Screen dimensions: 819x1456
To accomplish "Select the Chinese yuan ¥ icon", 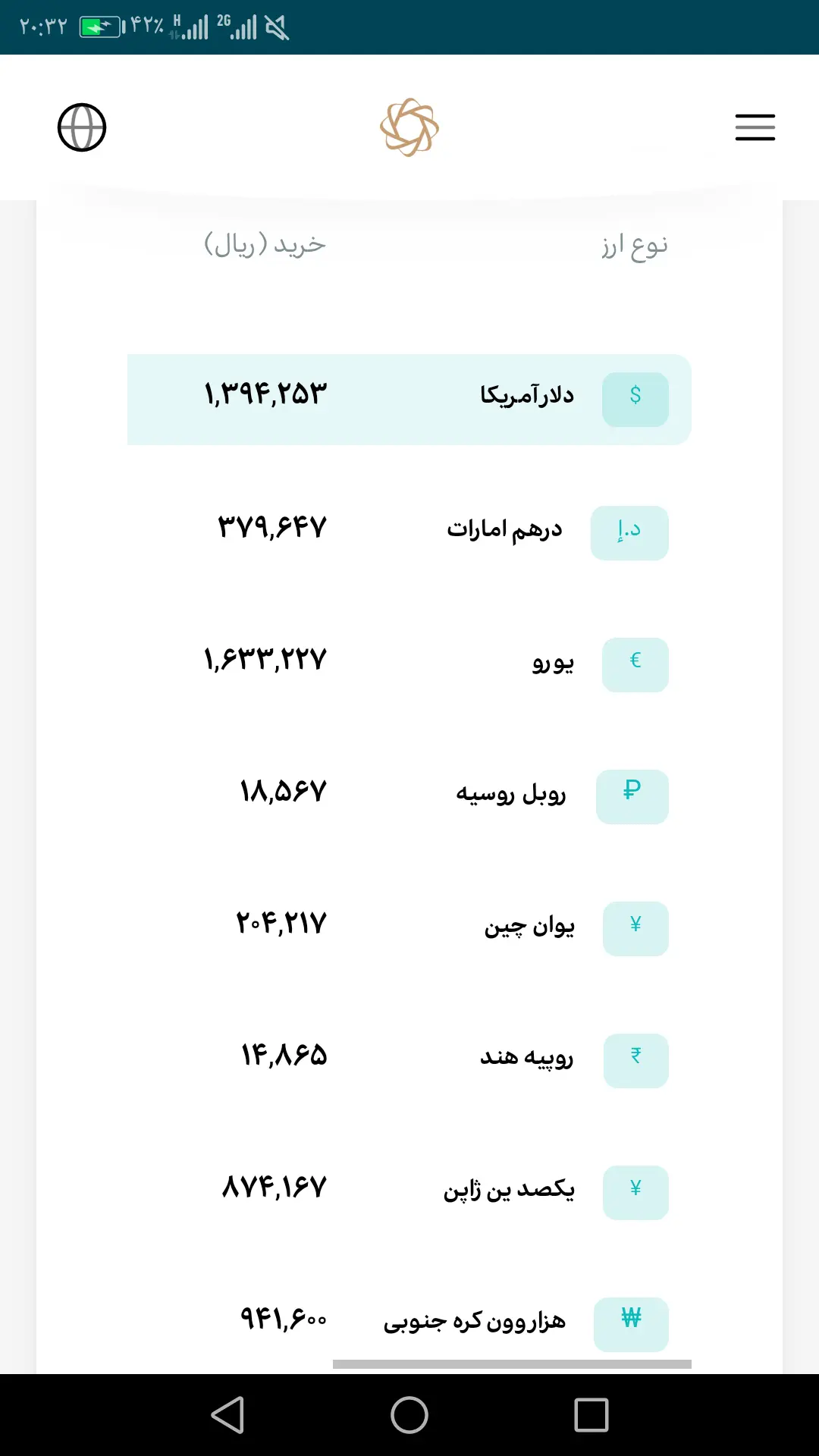I will pyautogui.click(x=635, y=928).
